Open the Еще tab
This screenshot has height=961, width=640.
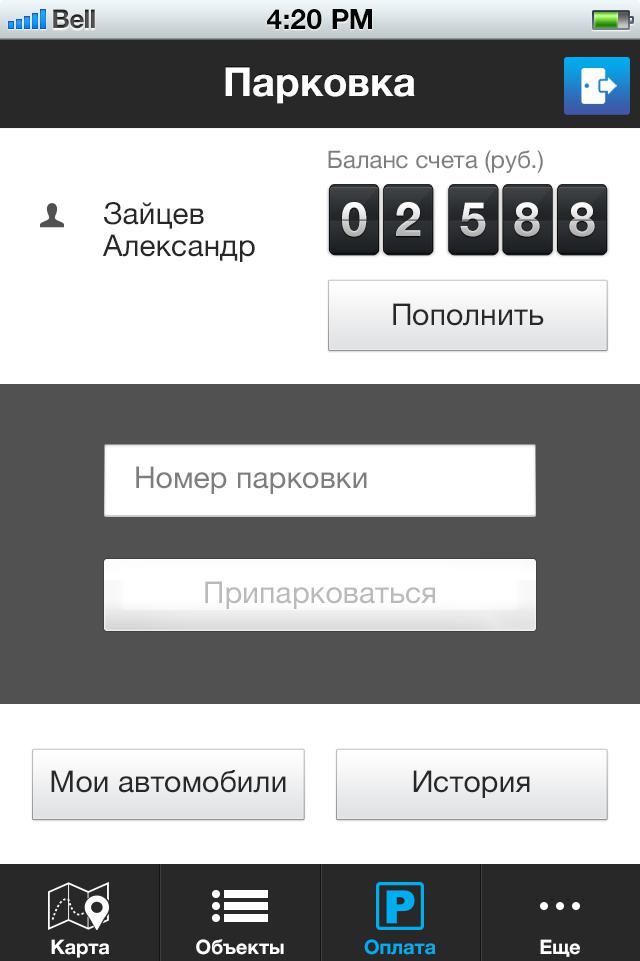560,913
